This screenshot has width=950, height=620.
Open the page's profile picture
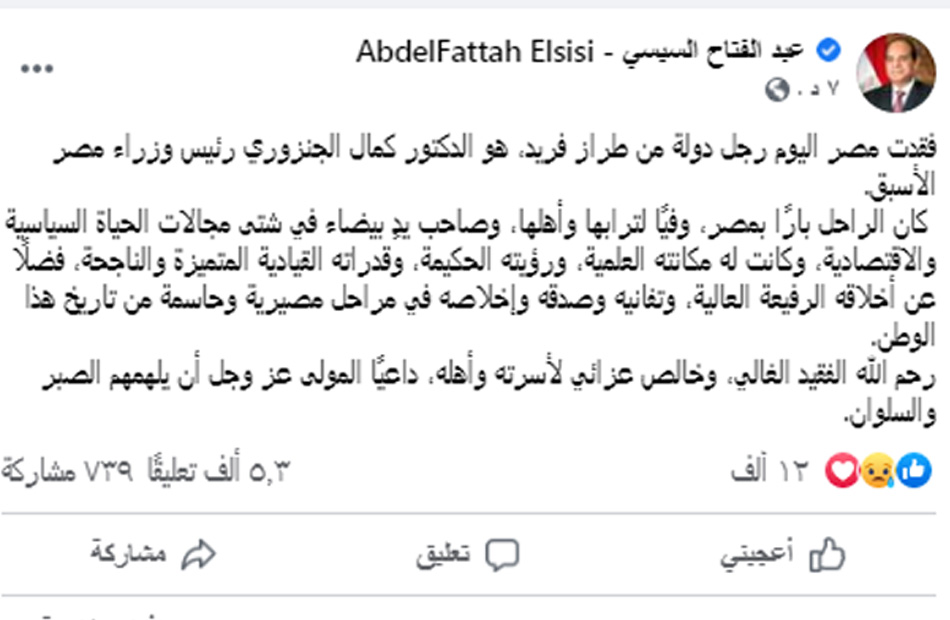(896, 71)
